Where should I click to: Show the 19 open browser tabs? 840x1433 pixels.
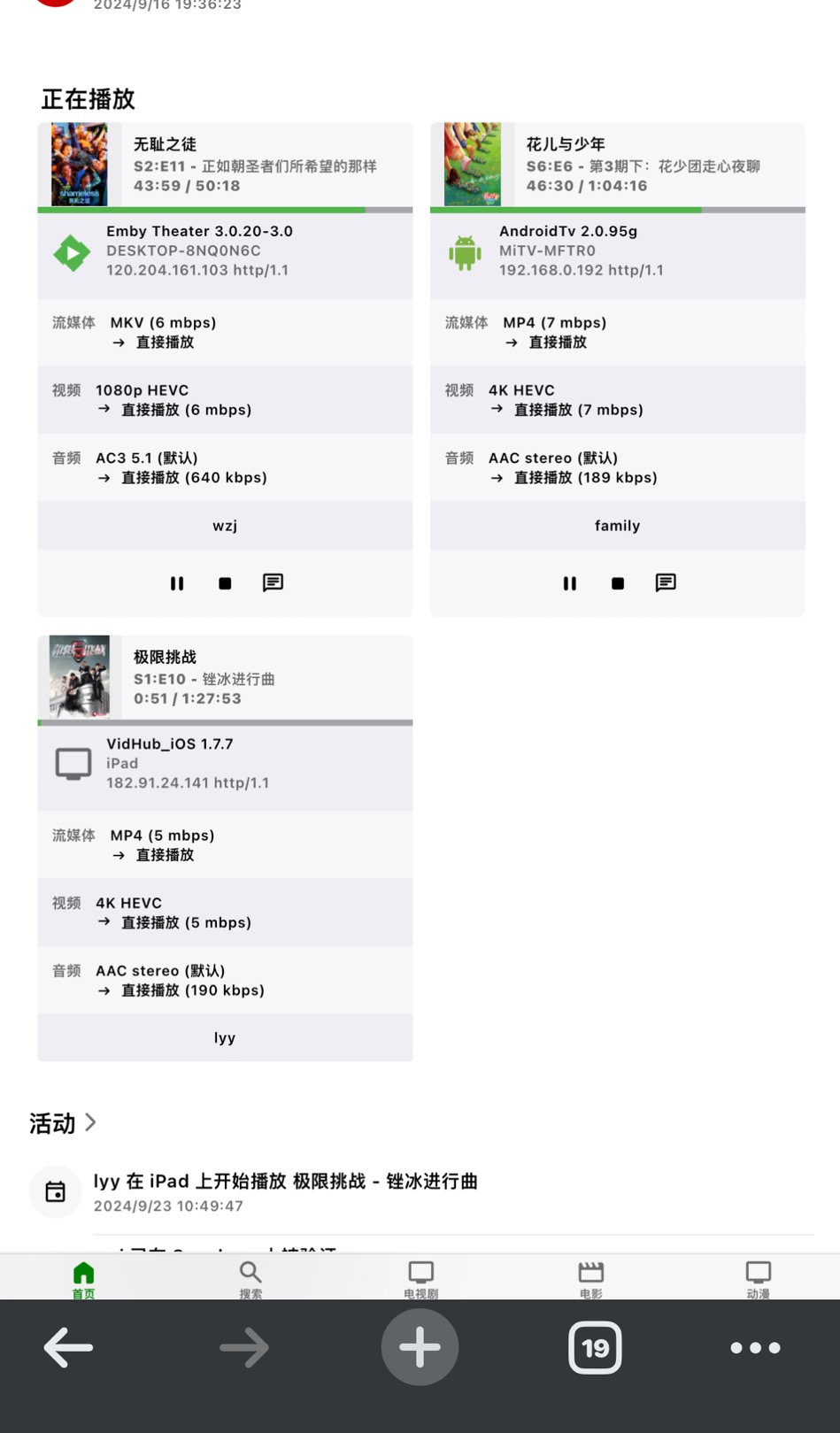click(595, 1348)
